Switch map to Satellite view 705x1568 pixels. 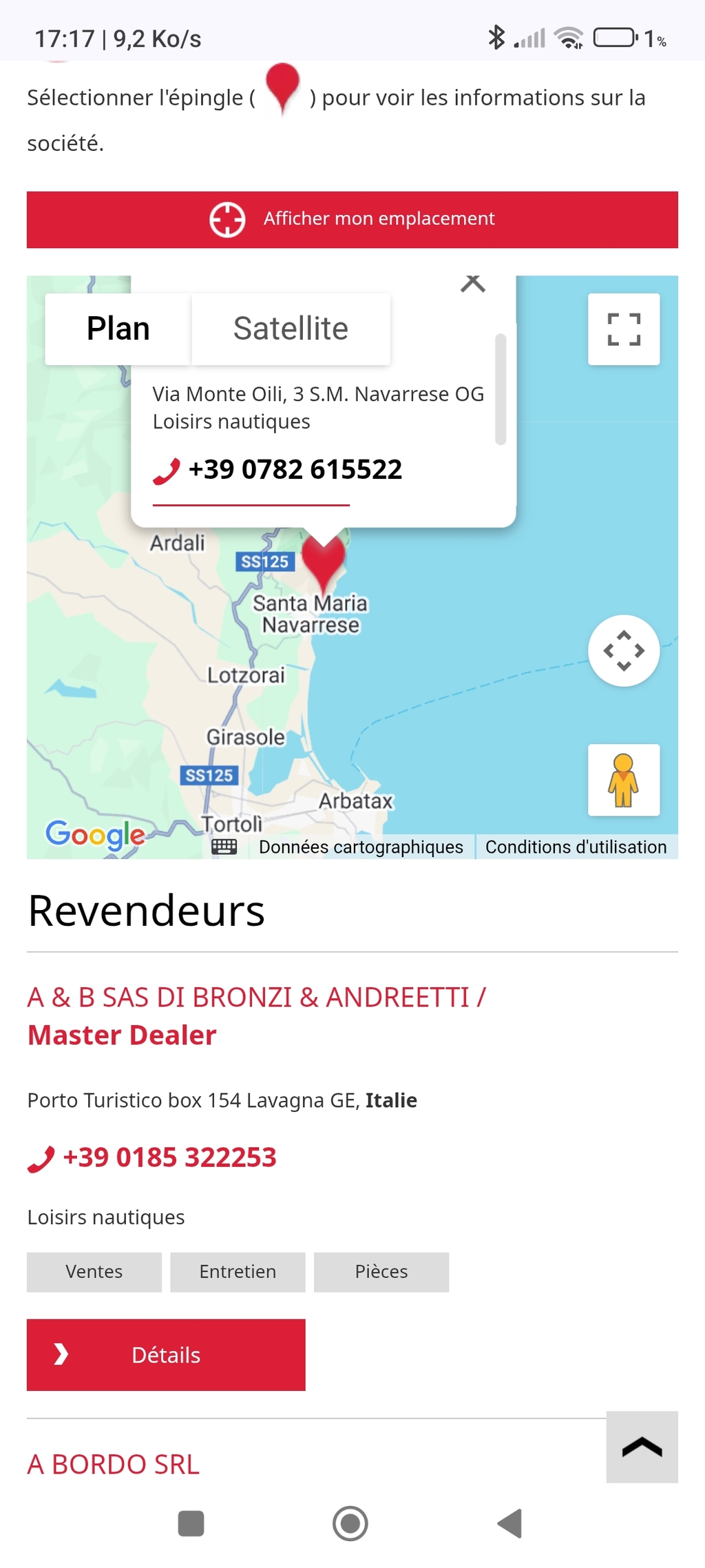(x=291, y=329)
